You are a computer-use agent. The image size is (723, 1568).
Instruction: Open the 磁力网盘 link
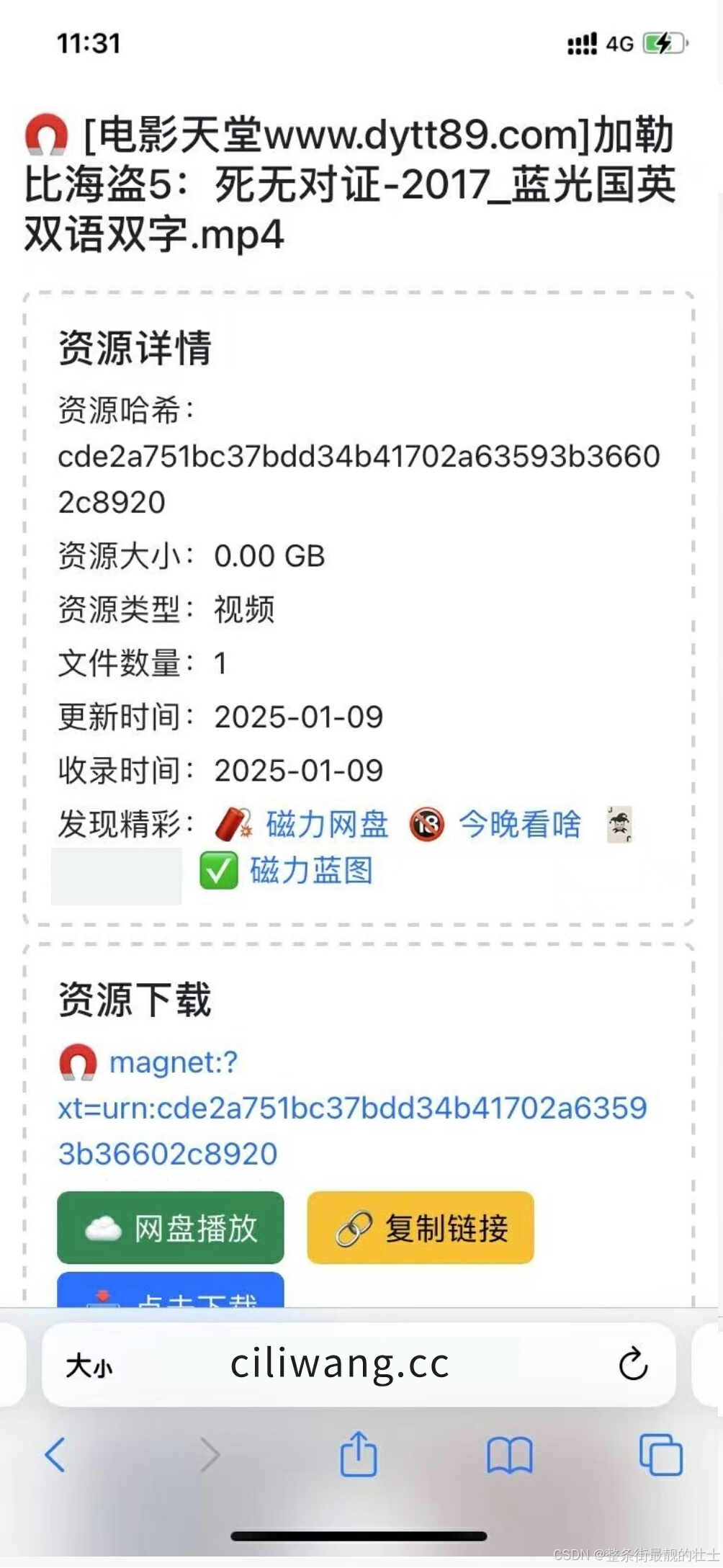[327, 824]
